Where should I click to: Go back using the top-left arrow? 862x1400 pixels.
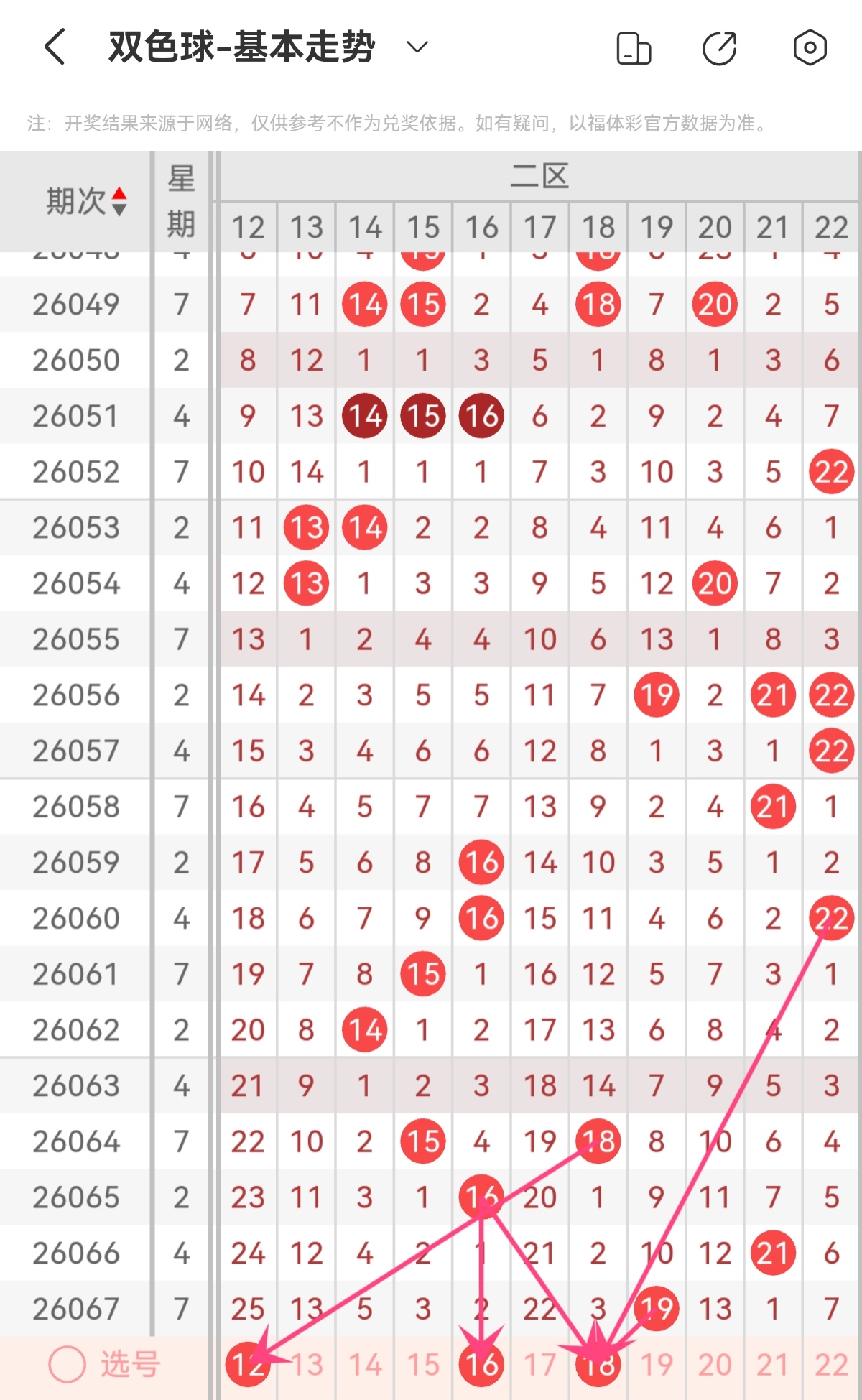(x=55, y=47)
